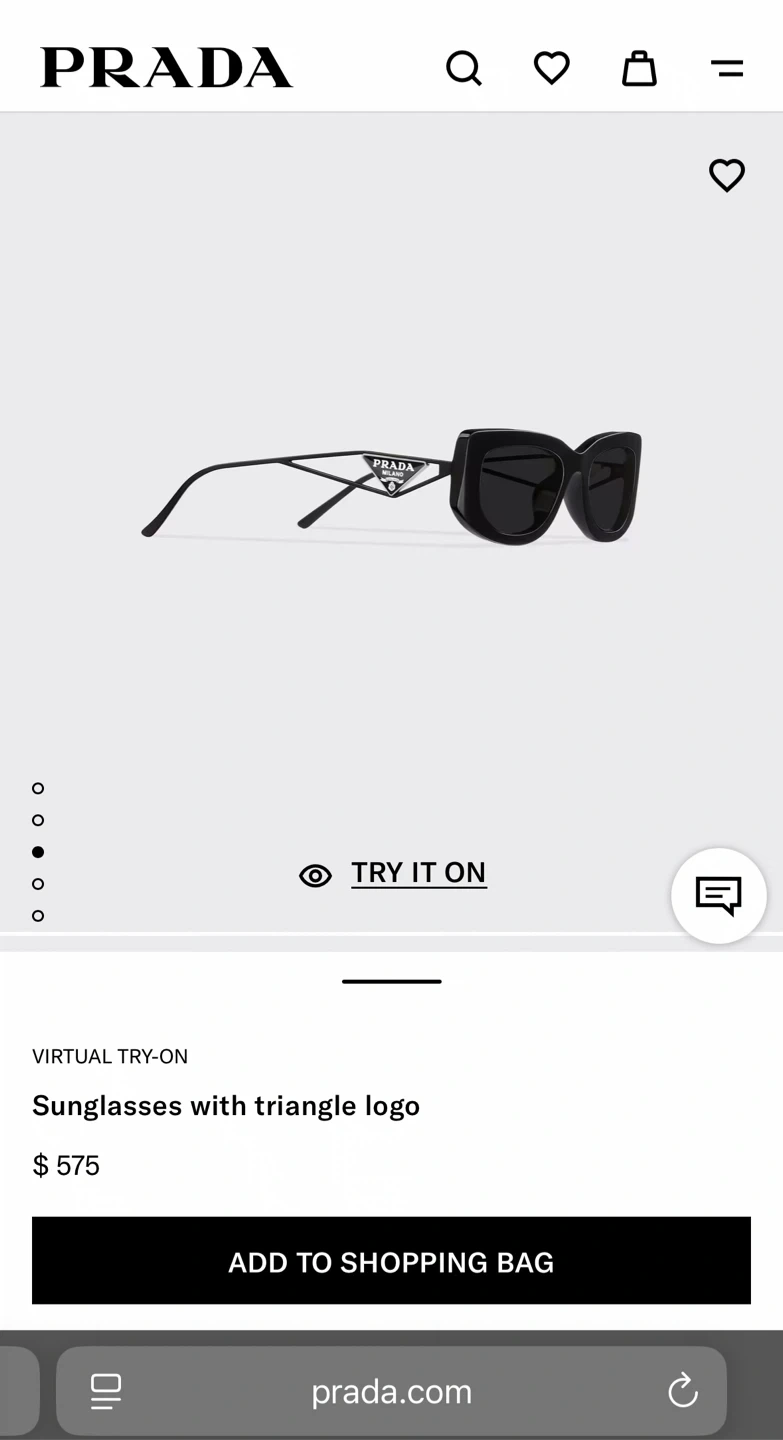Go to the Prada logo homepage
The image size is (783, 1440).
click(x=167, y=68)
